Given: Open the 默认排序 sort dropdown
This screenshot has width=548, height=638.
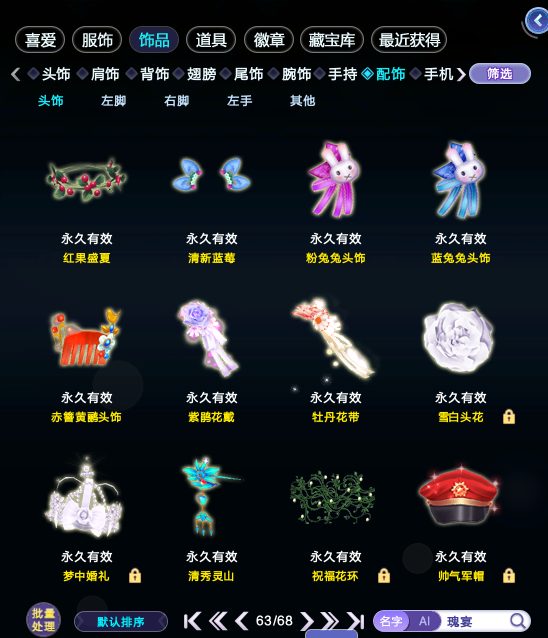Looking at the screenshot, I should pyautogui.click(x=121, y=622).
